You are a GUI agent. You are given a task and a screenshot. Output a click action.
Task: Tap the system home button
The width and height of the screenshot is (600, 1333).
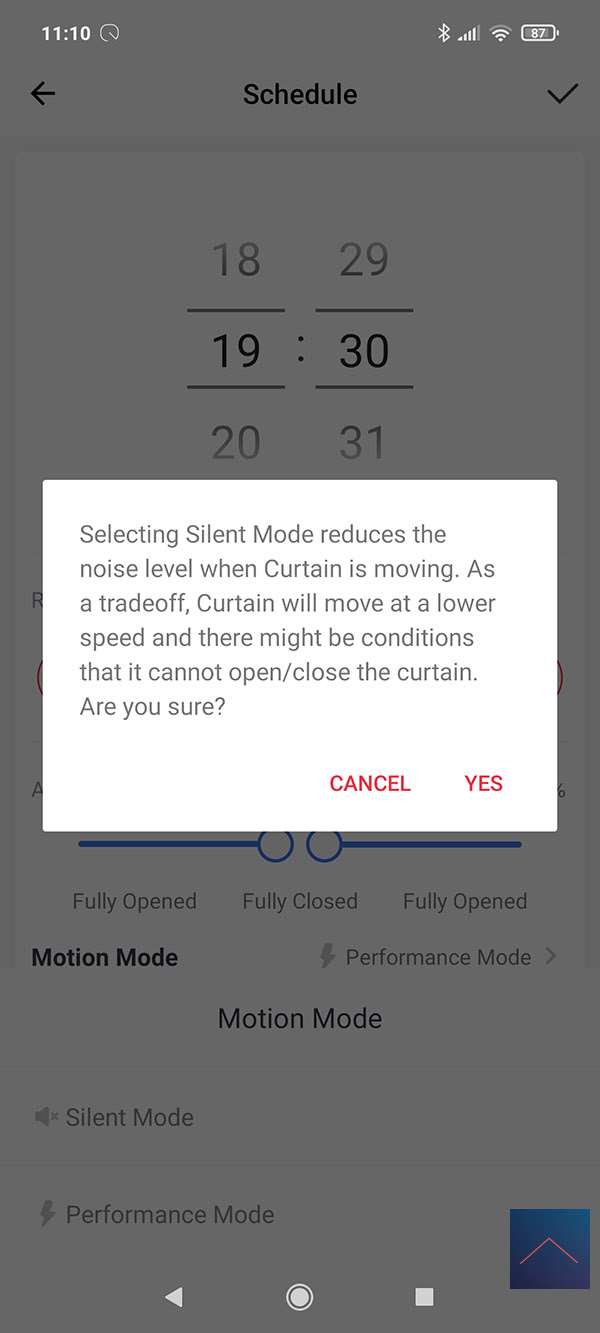(299, 1297)
